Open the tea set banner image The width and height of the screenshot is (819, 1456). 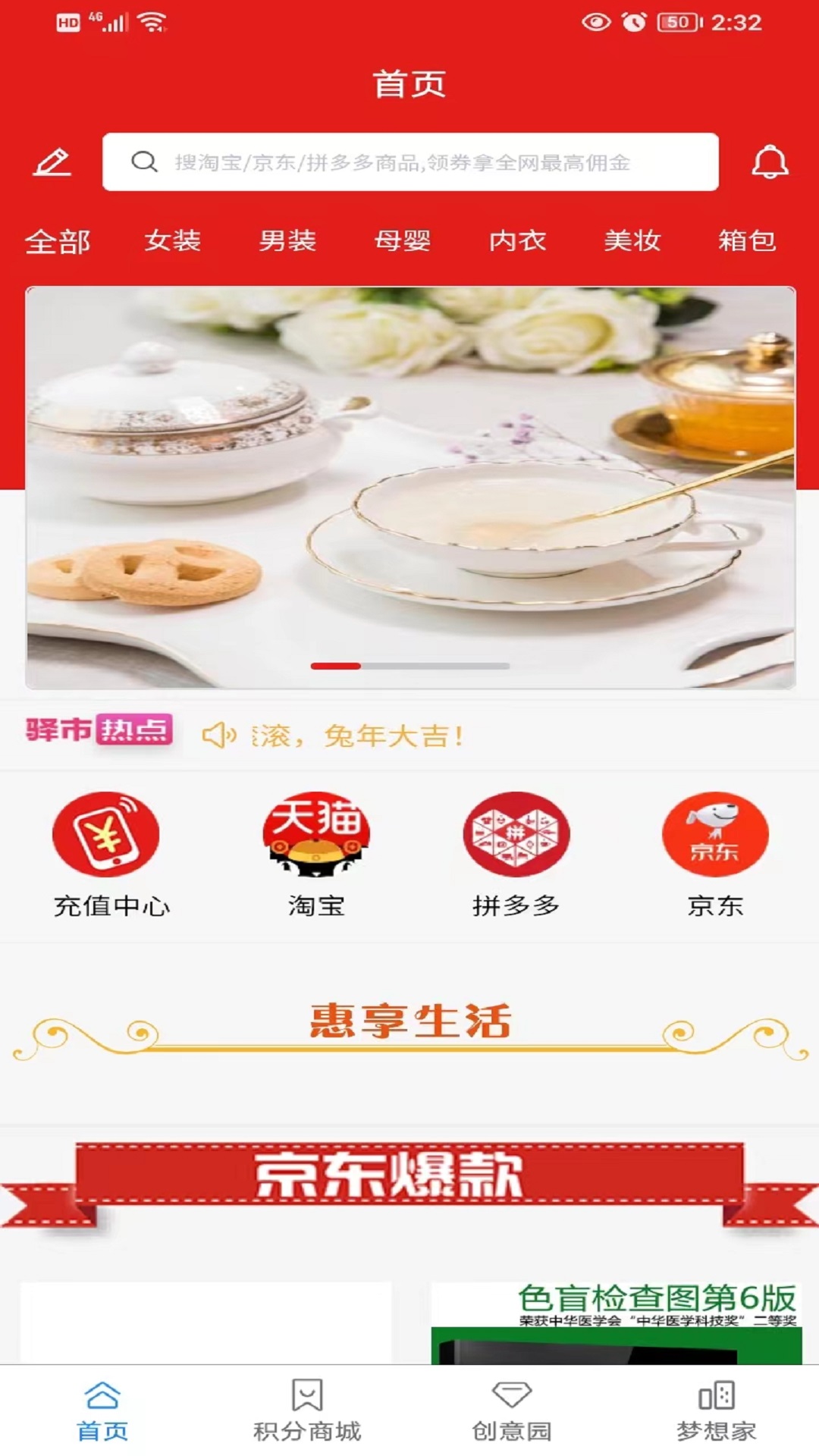(409, 487)
